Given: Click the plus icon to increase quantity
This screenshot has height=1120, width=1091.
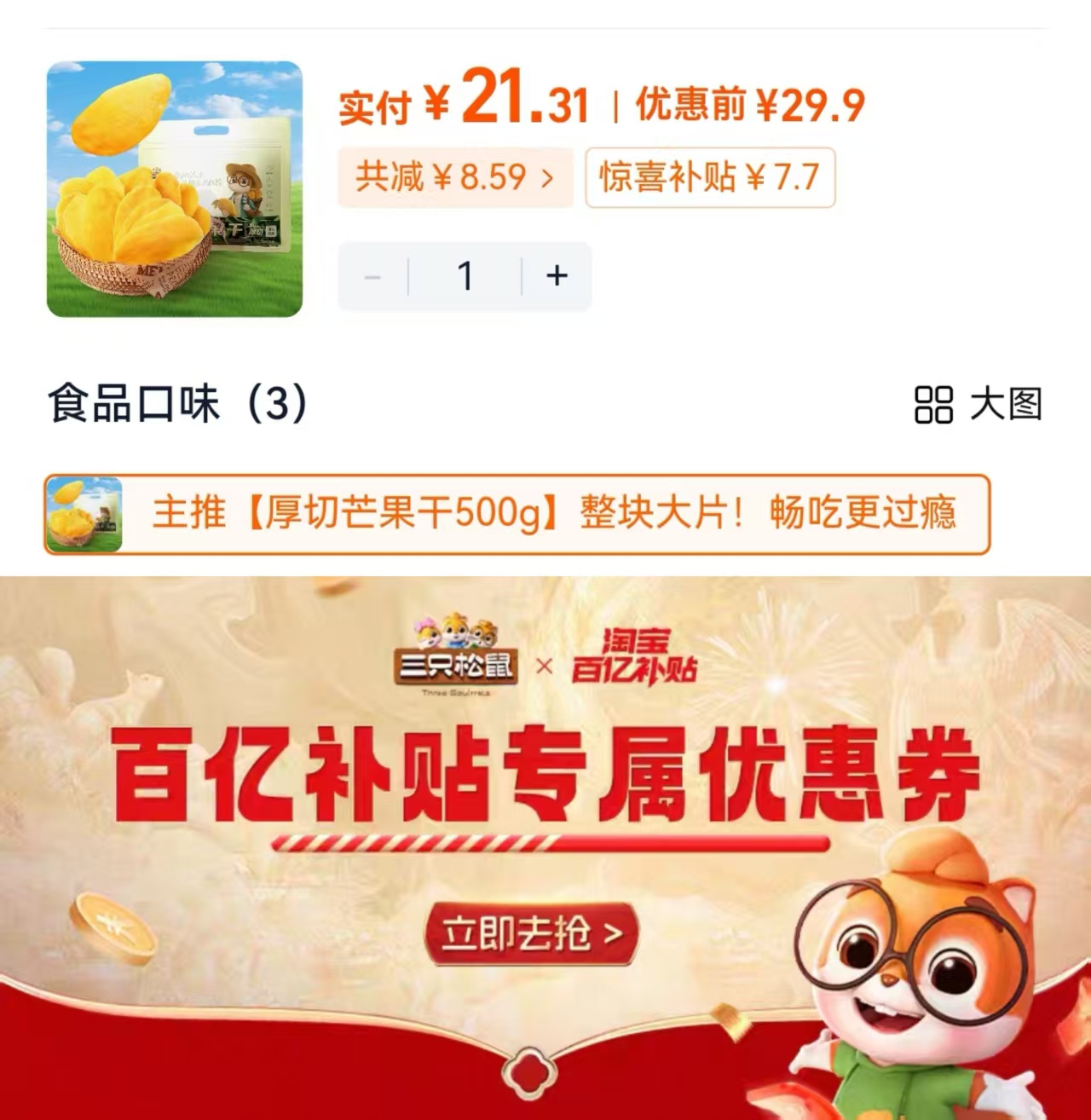Looking at the screenshot, I should (x=557, y=274).
